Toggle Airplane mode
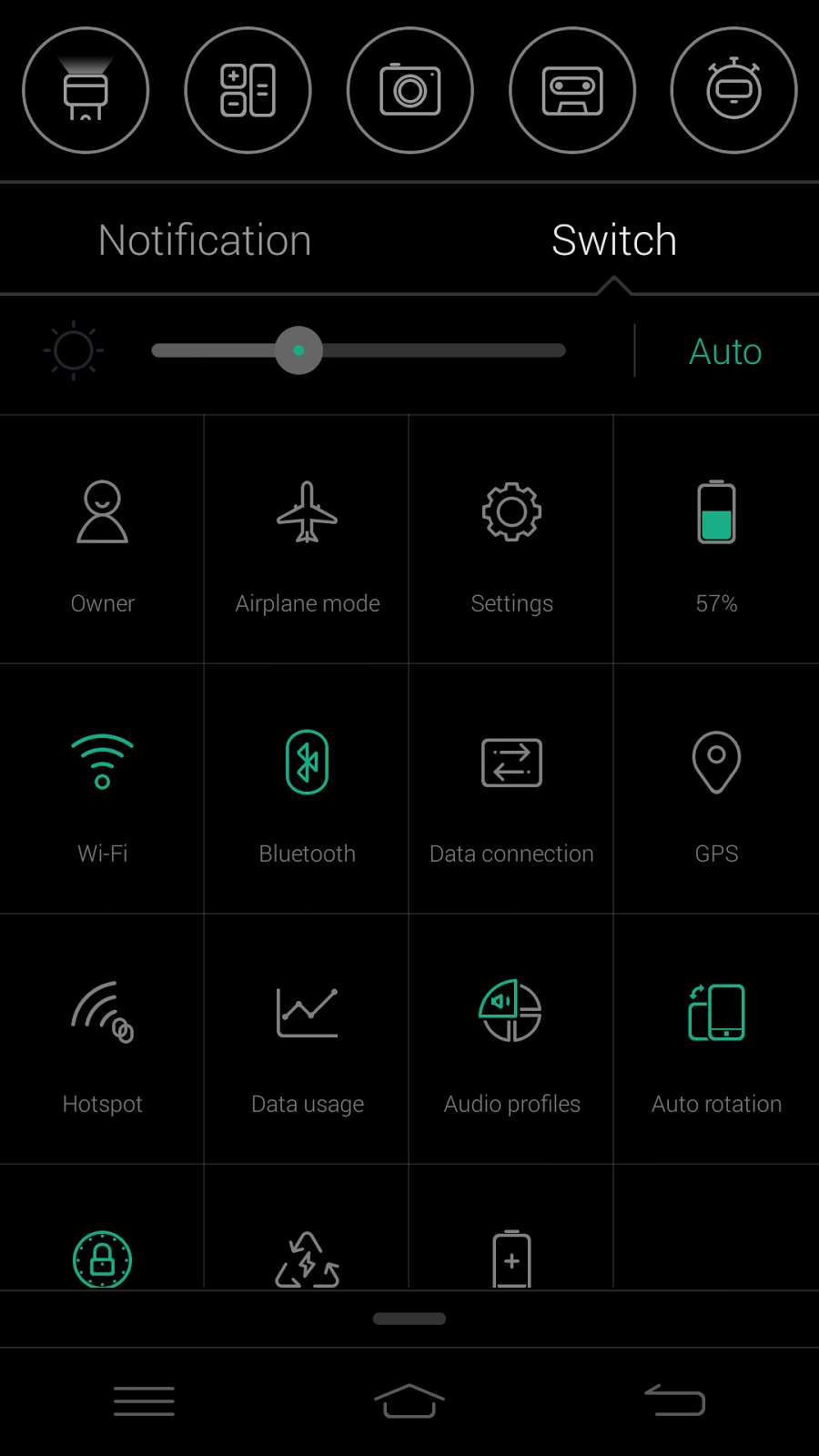Image resolution: width=819 pixels, height=1456 pixels. click(307, 539)
